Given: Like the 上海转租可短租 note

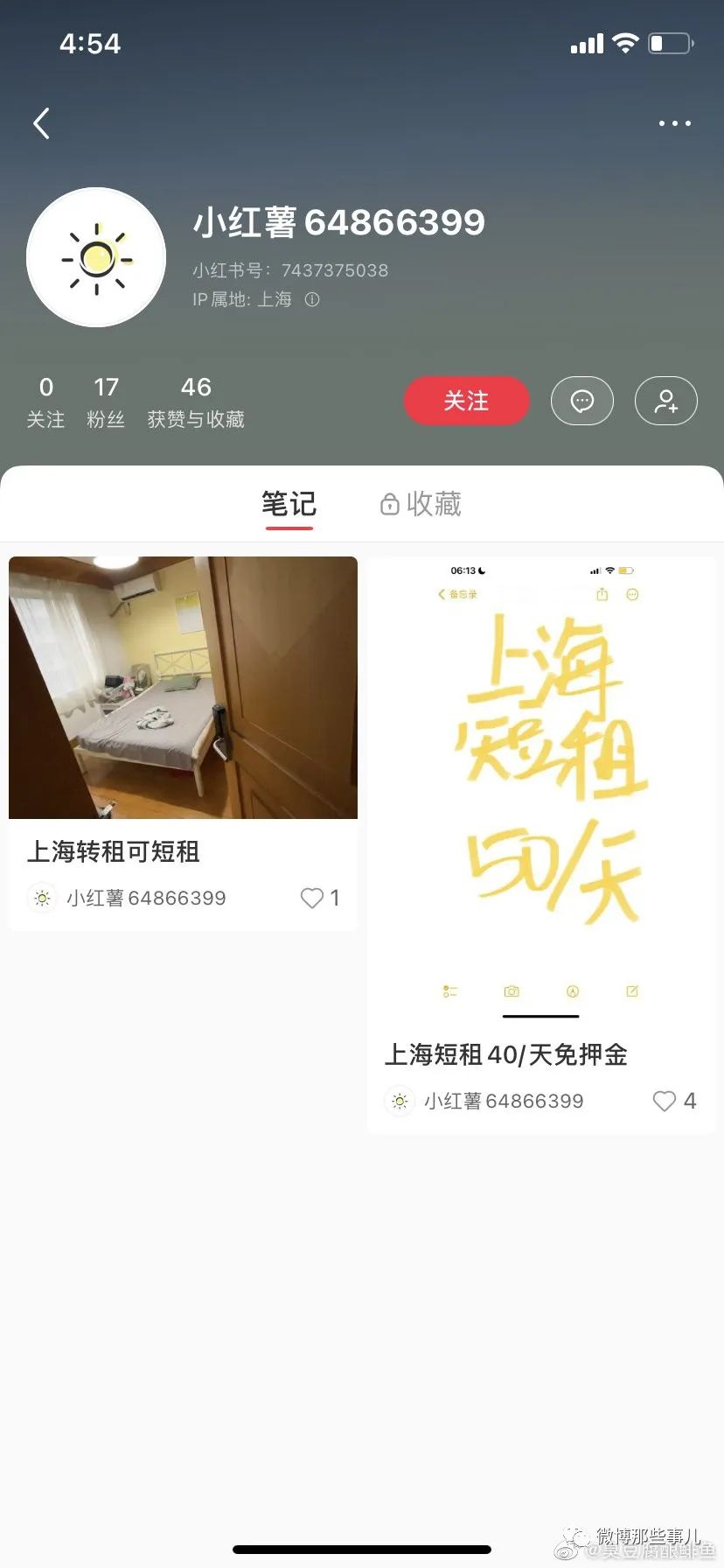Looking at the screenshot, I should (x=312, y=898).
